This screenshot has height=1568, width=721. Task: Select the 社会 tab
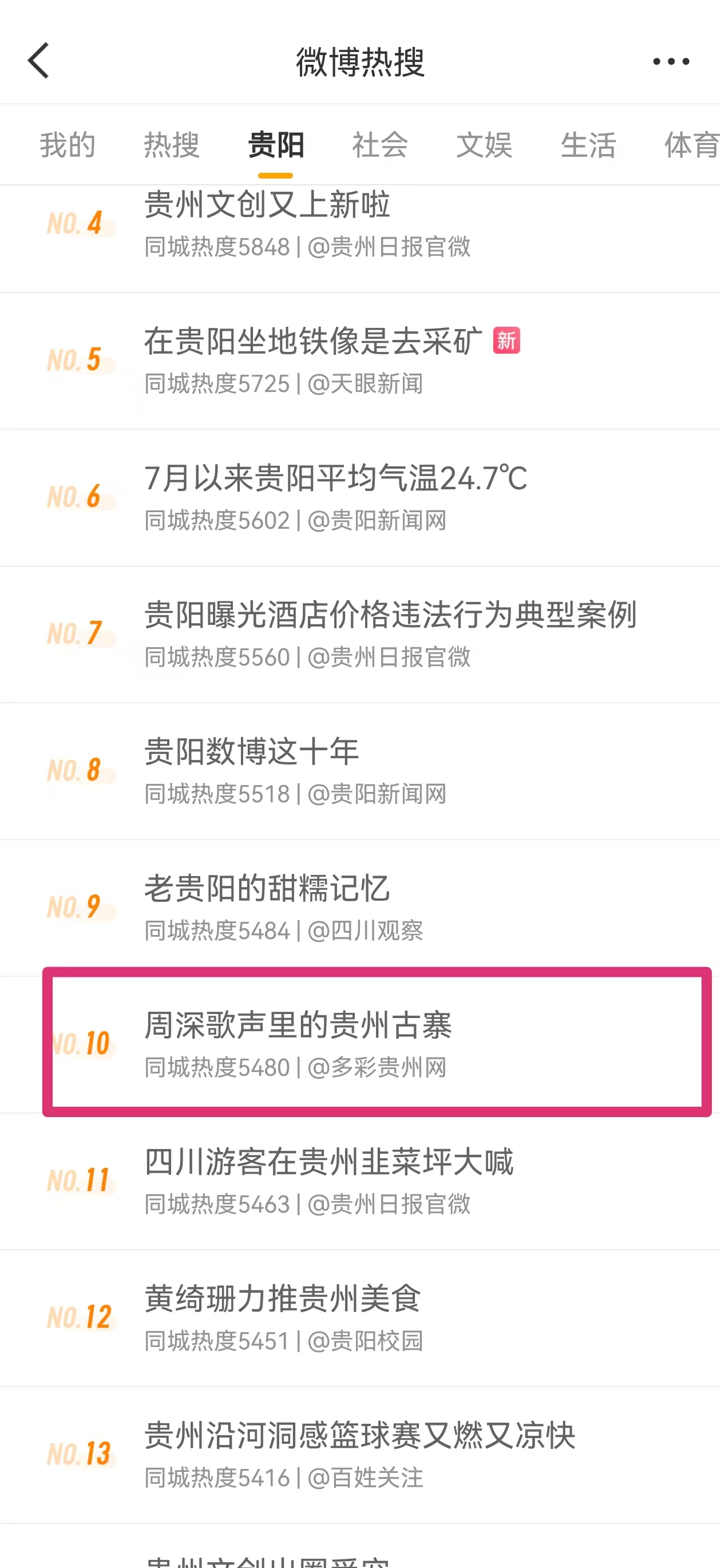point(379,145)
